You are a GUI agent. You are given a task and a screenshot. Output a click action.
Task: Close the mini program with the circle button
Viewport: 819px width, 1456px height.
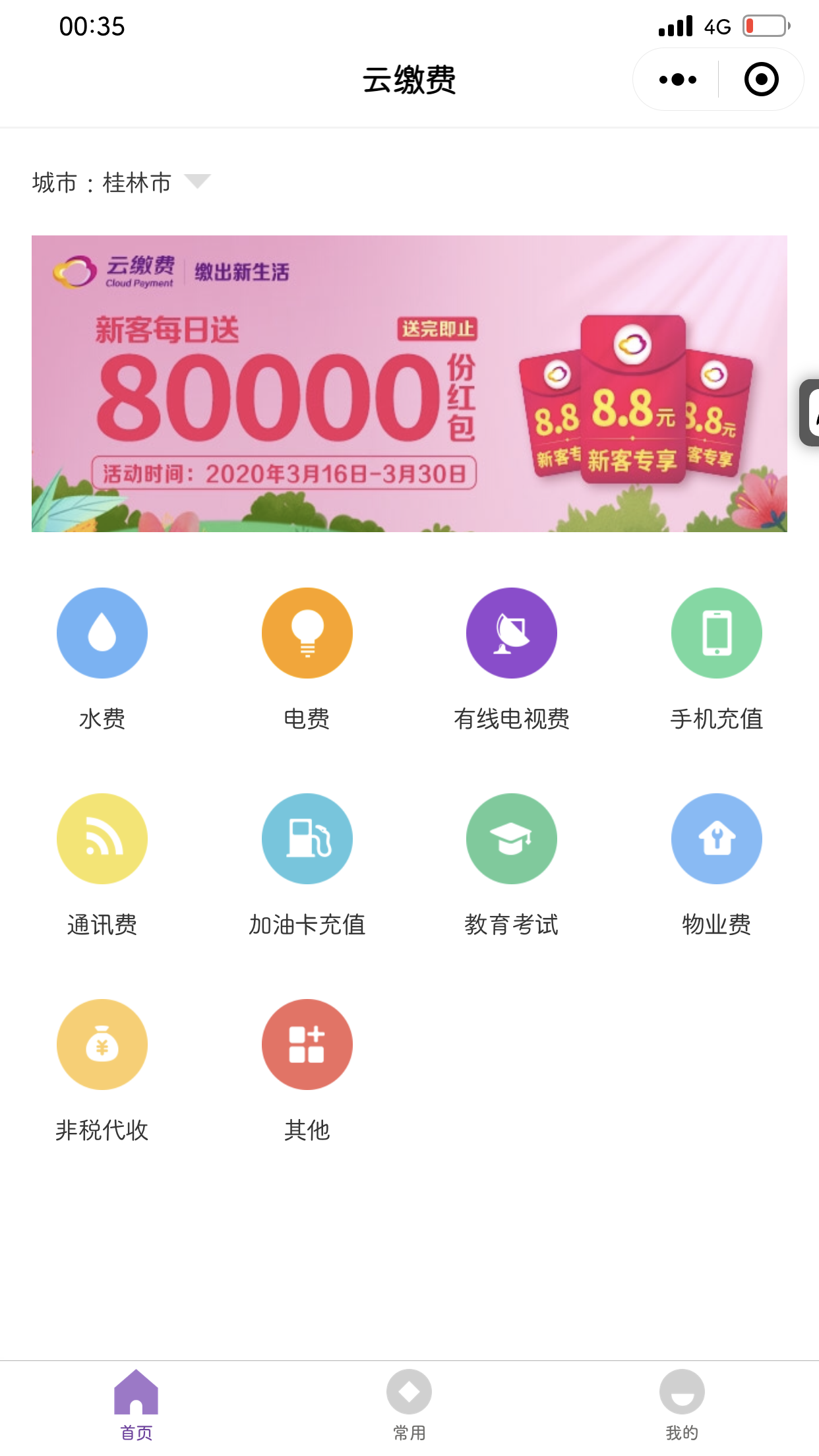761,80
